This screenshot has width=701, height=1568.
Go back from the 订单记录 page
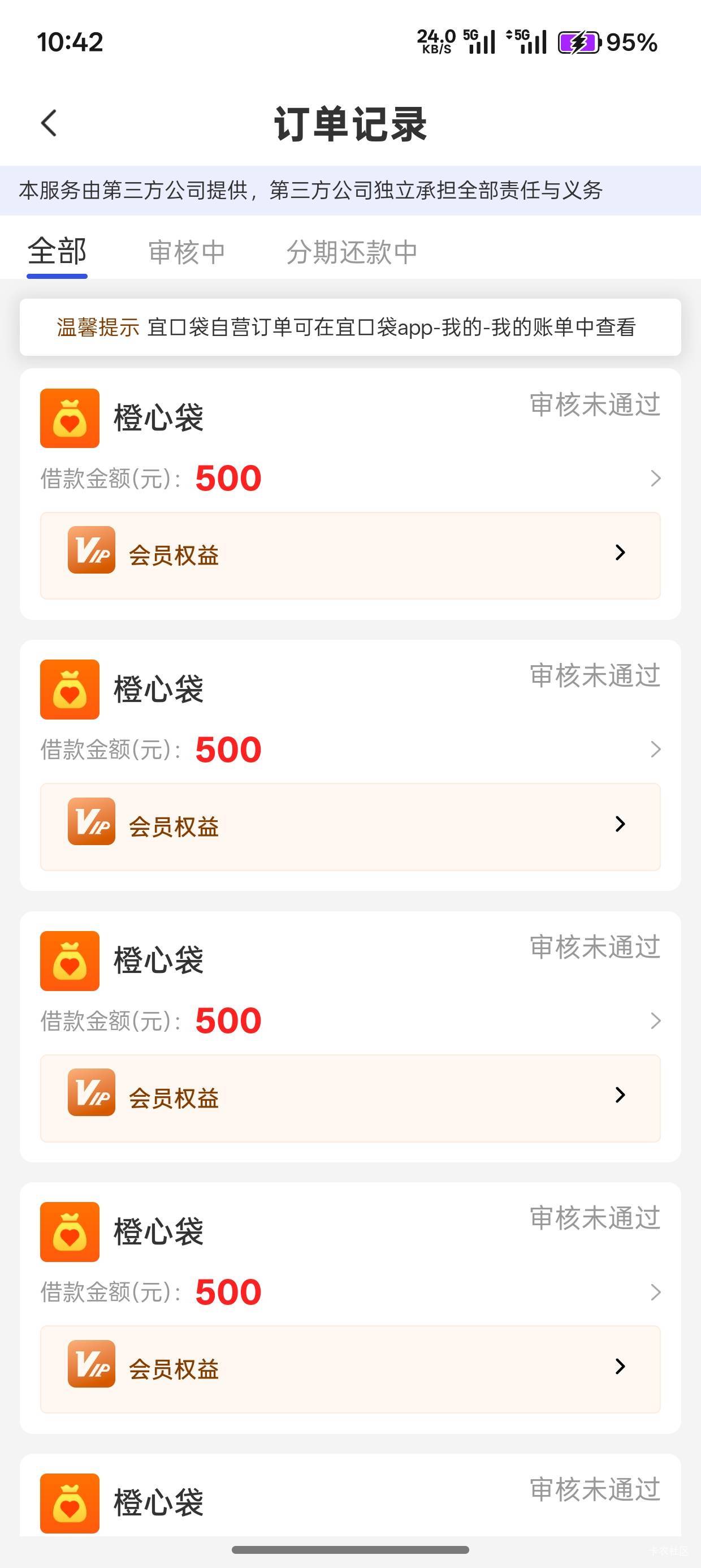[49, 123]
